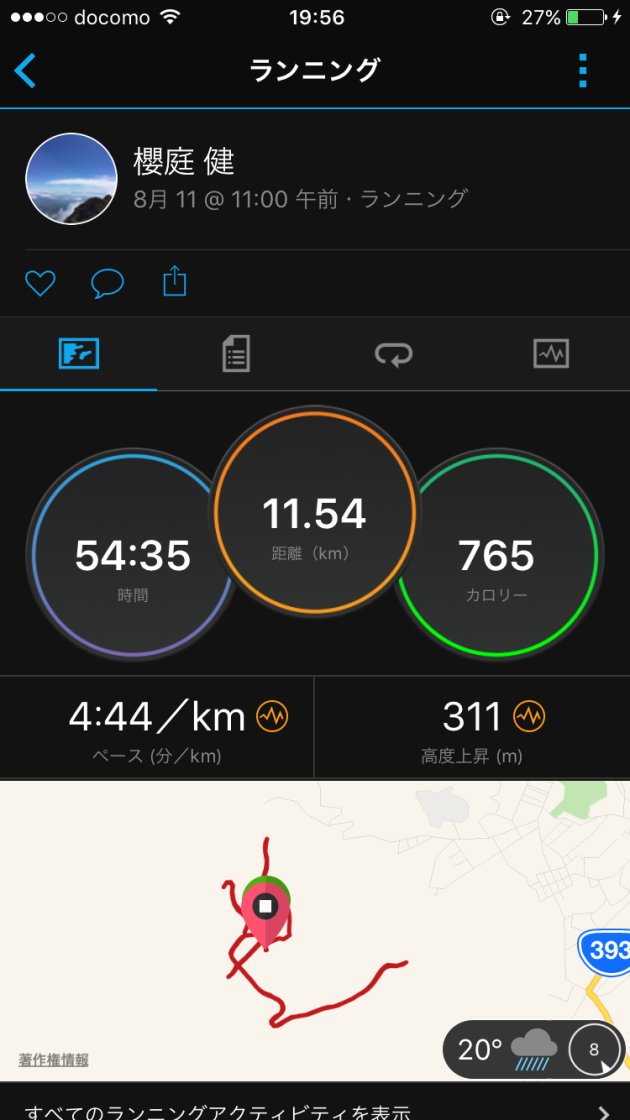Open comments via the speech bubble icon
The image size is (630, 1120).
point(107,284)
